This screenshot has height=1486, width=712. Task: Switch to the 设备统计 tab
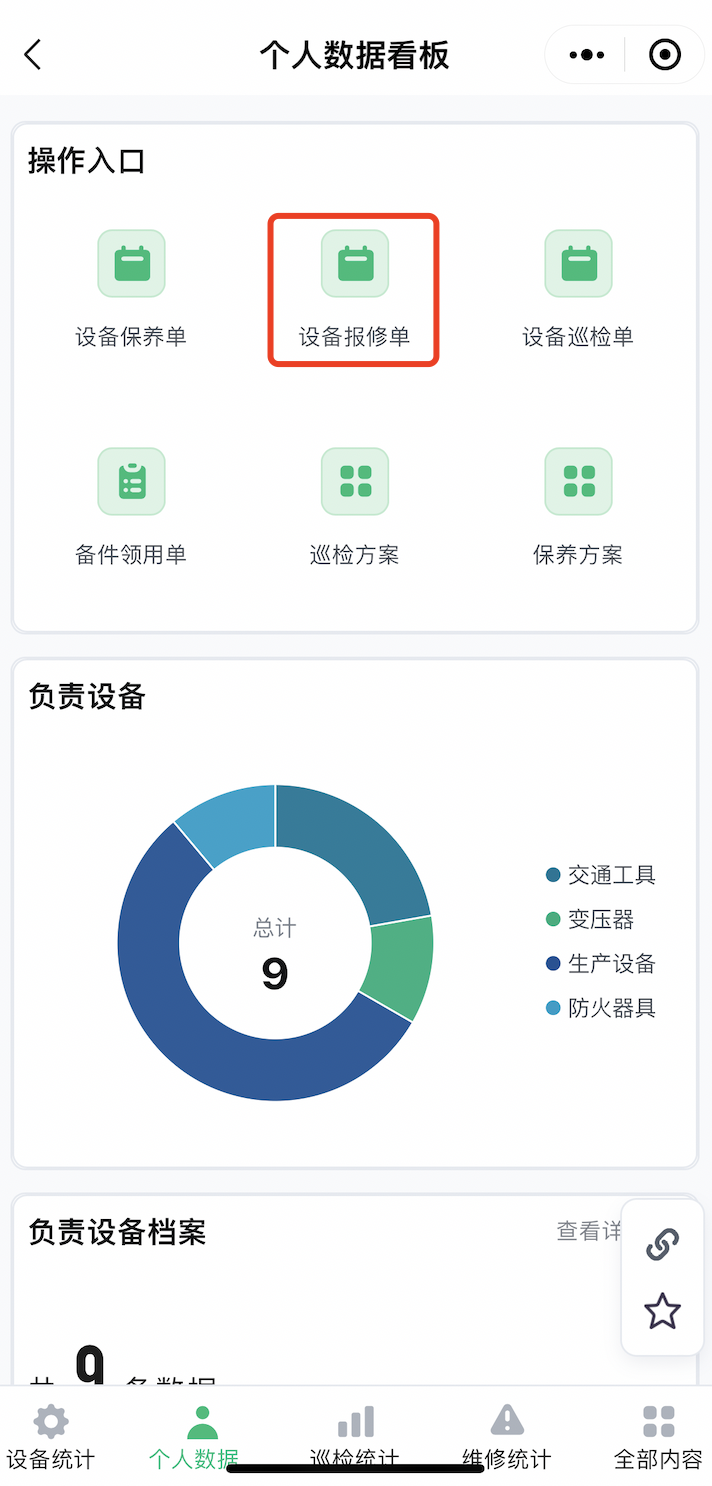coord(51,1437)
